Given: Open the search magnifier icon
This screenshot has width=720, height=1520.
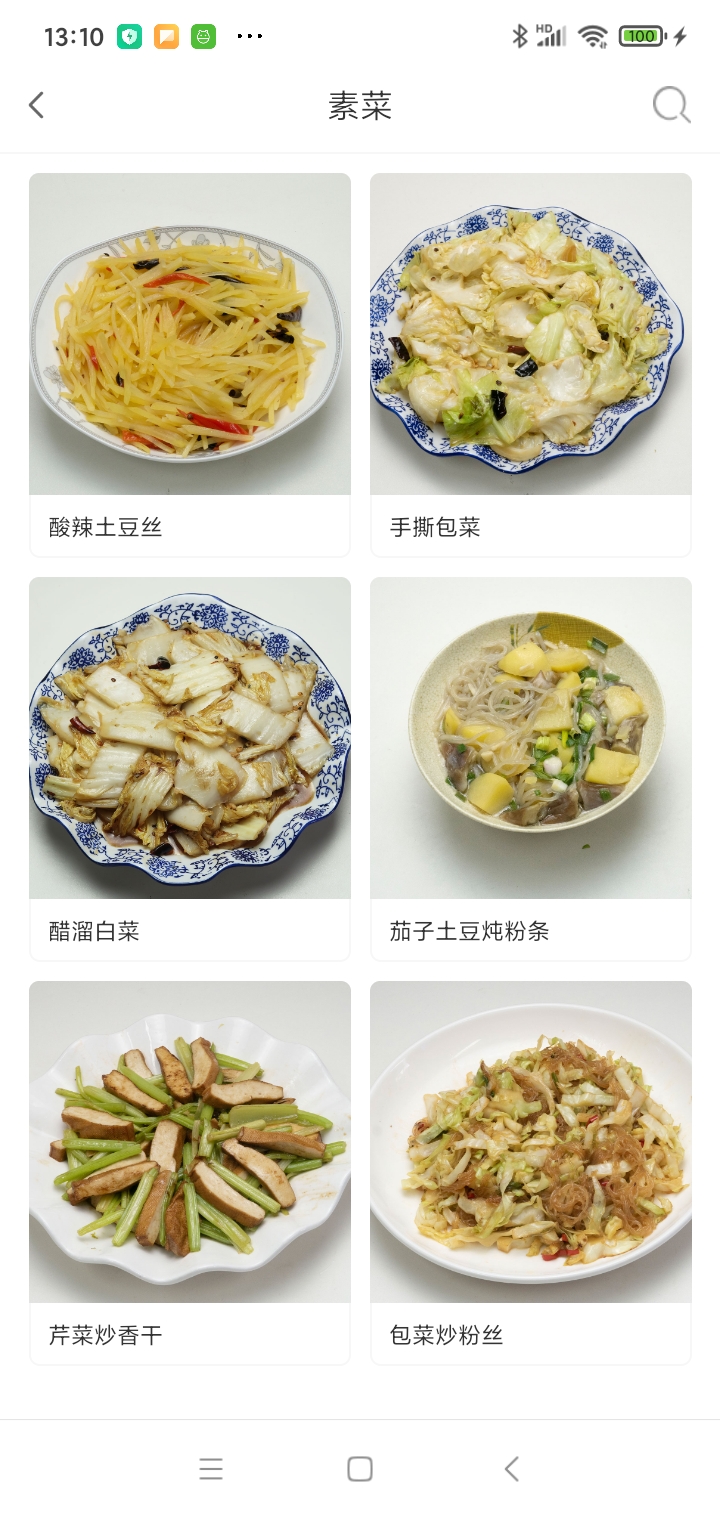Looking at the screenshot, I should coord(671,105).
